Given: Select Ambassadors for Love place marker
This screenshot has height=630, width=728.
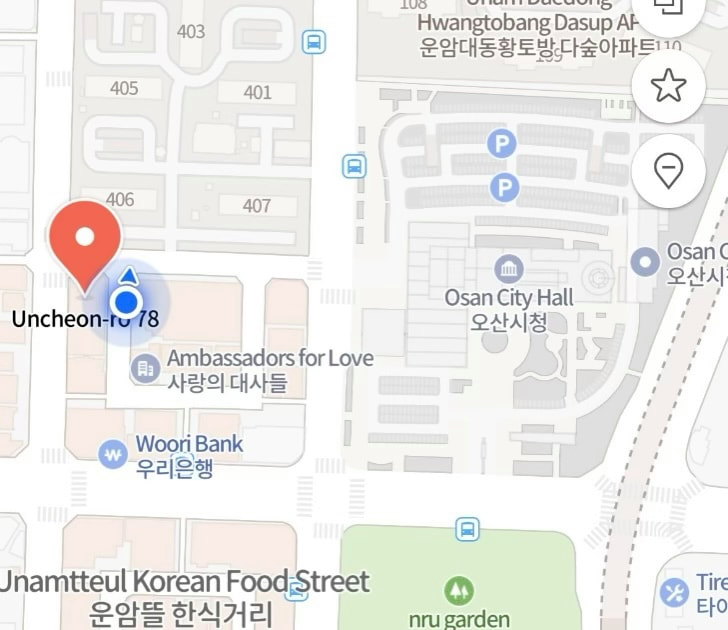Looking at the screenshot, I should pos(146,369).
